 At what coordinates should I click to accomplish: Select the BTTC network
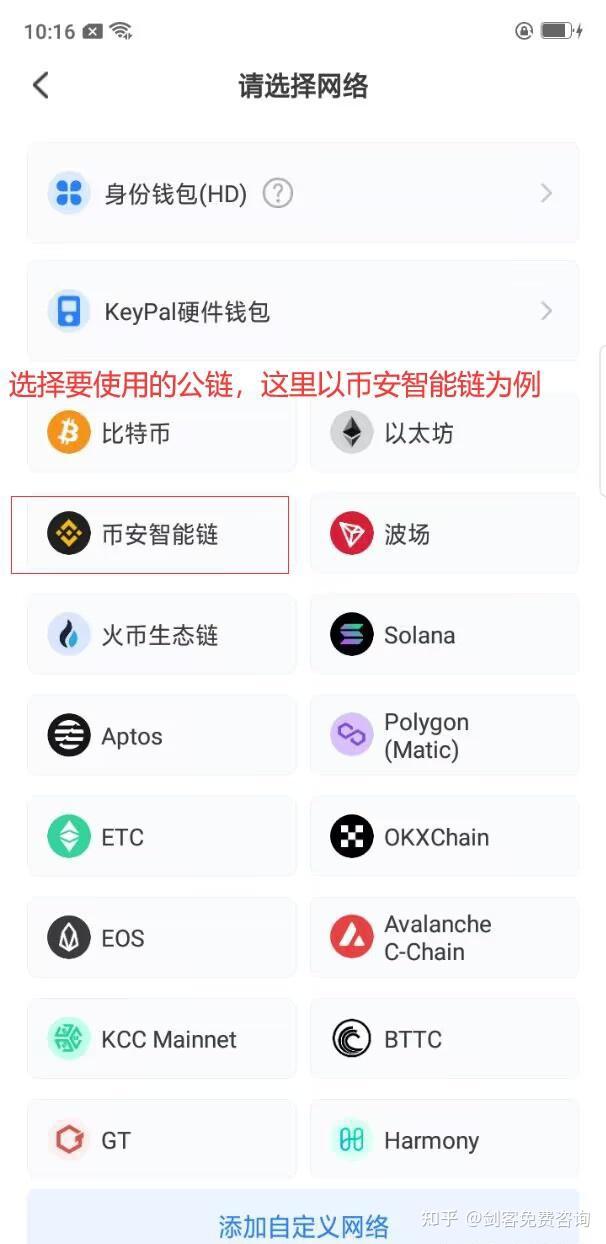(444, 1039)
